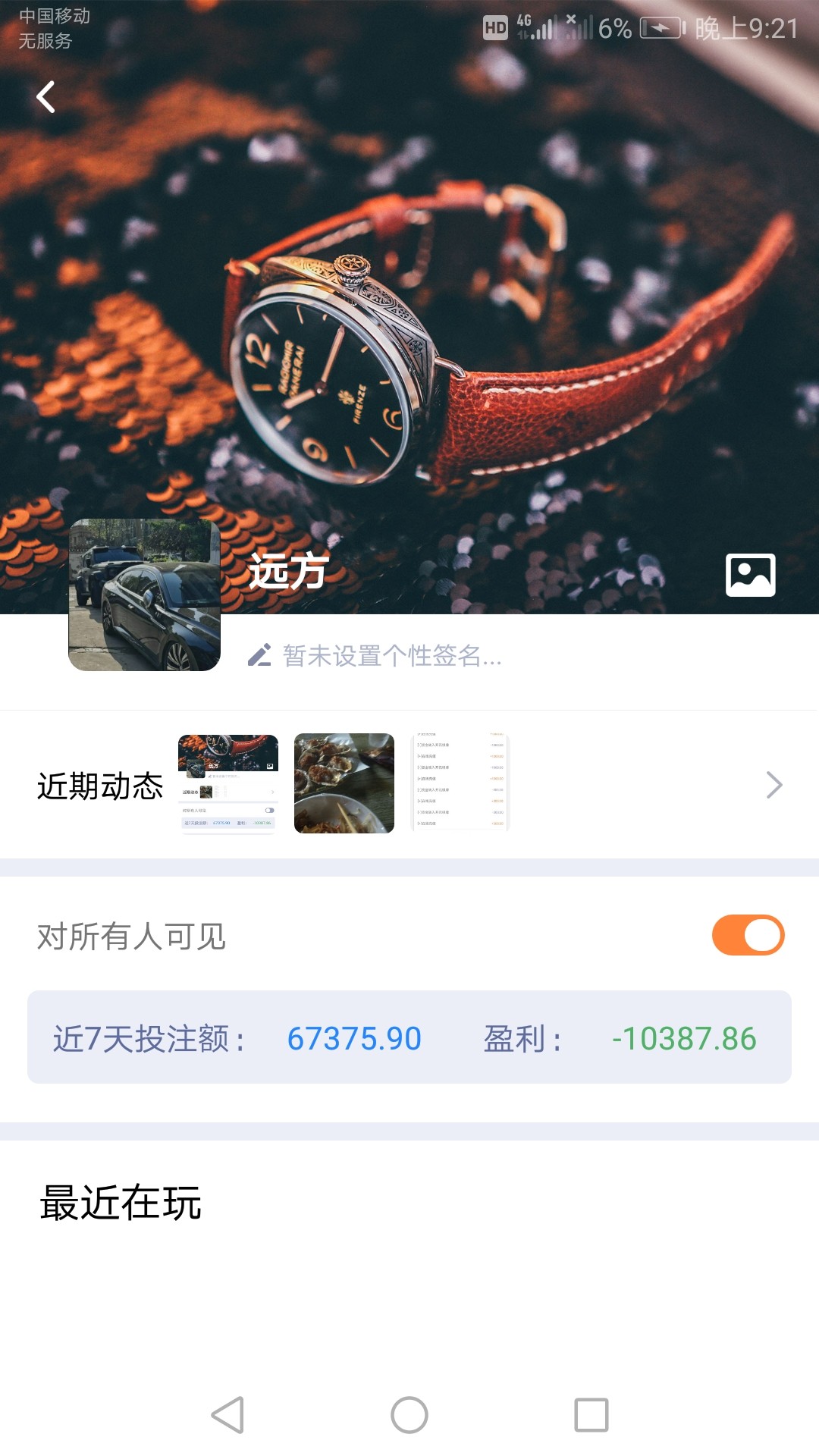
Task: Turn off the 对所有人可见 switch
Action: click(748, 935)
